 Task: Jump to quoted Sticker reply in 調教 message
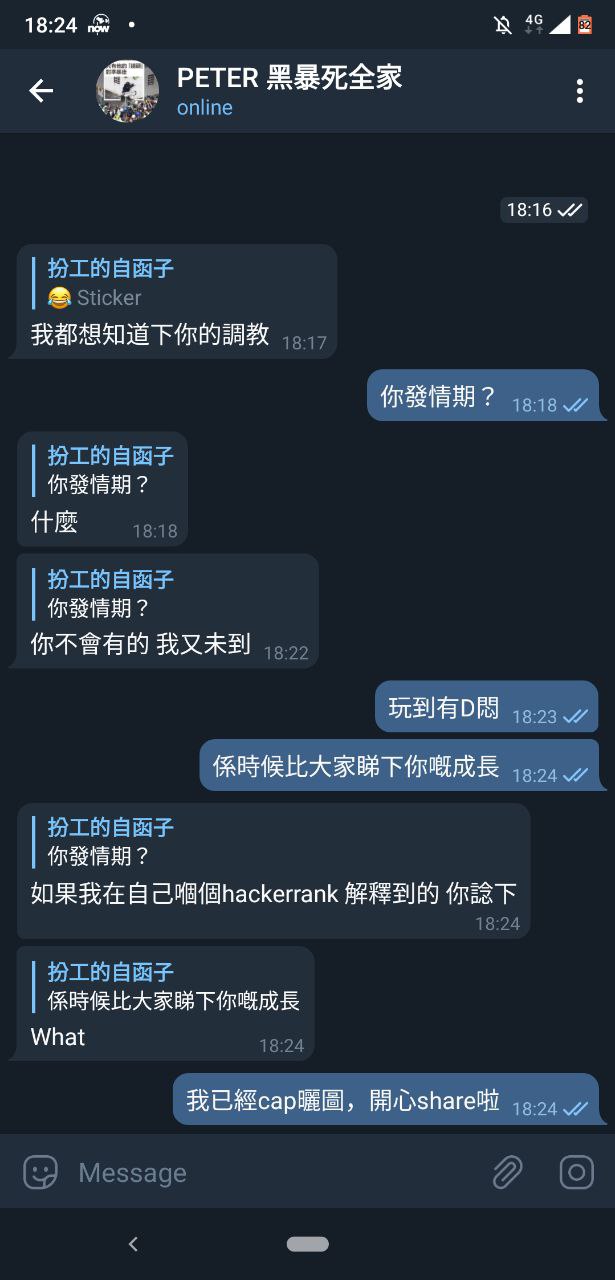click(x=110, y=283)
